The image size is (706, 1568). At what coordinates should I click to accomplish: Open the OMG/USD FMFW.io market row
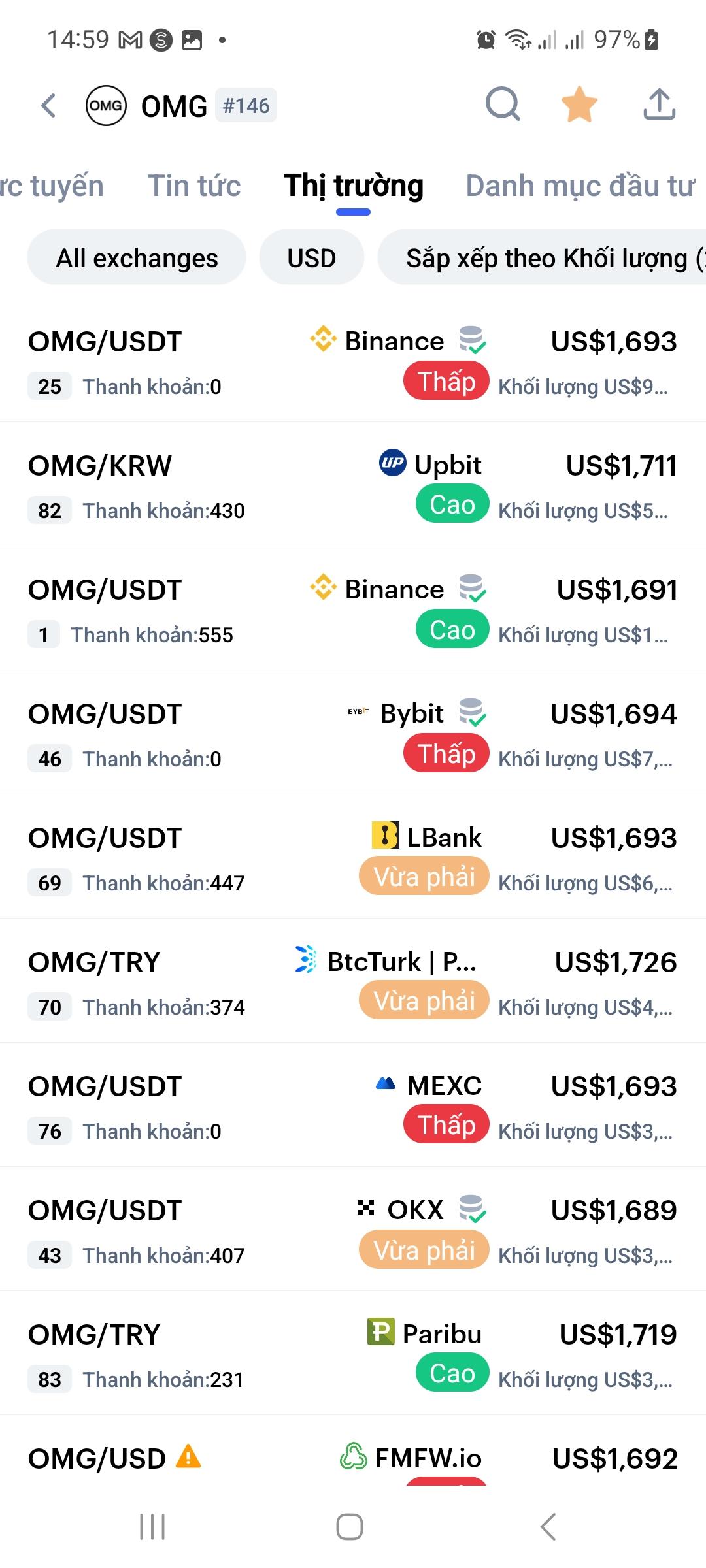pos(353,1458)
